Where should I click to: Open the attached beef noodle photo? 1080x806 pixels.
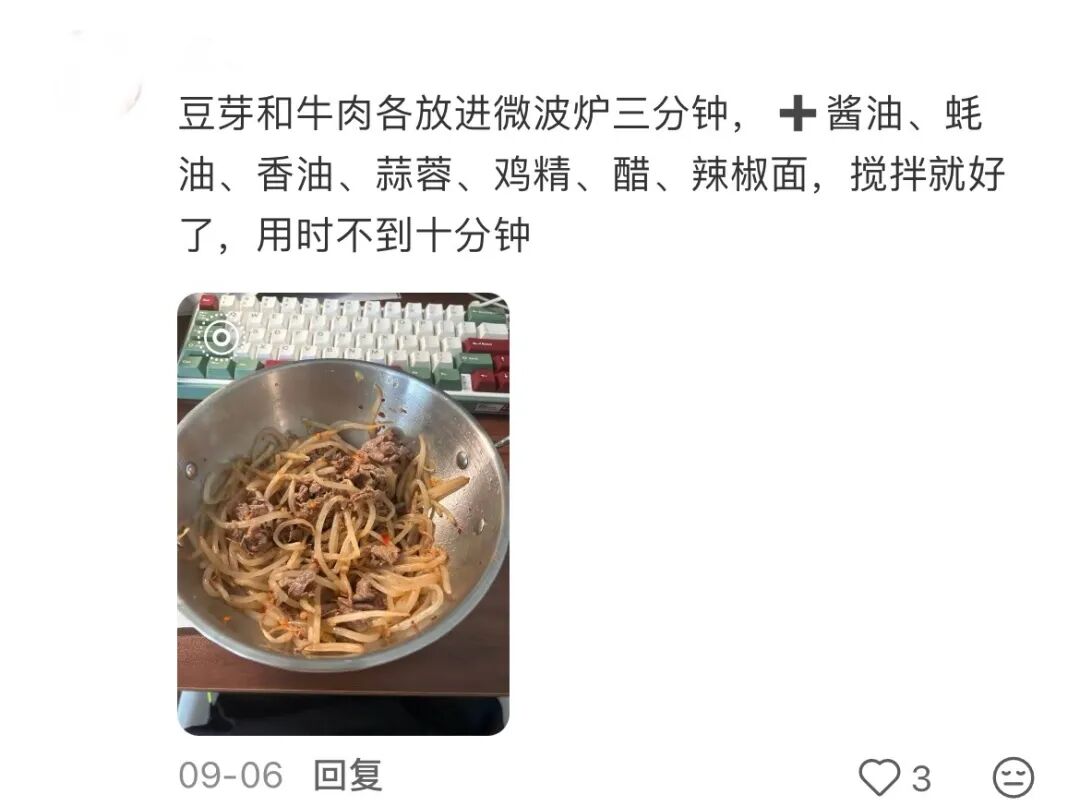(343, 514)
